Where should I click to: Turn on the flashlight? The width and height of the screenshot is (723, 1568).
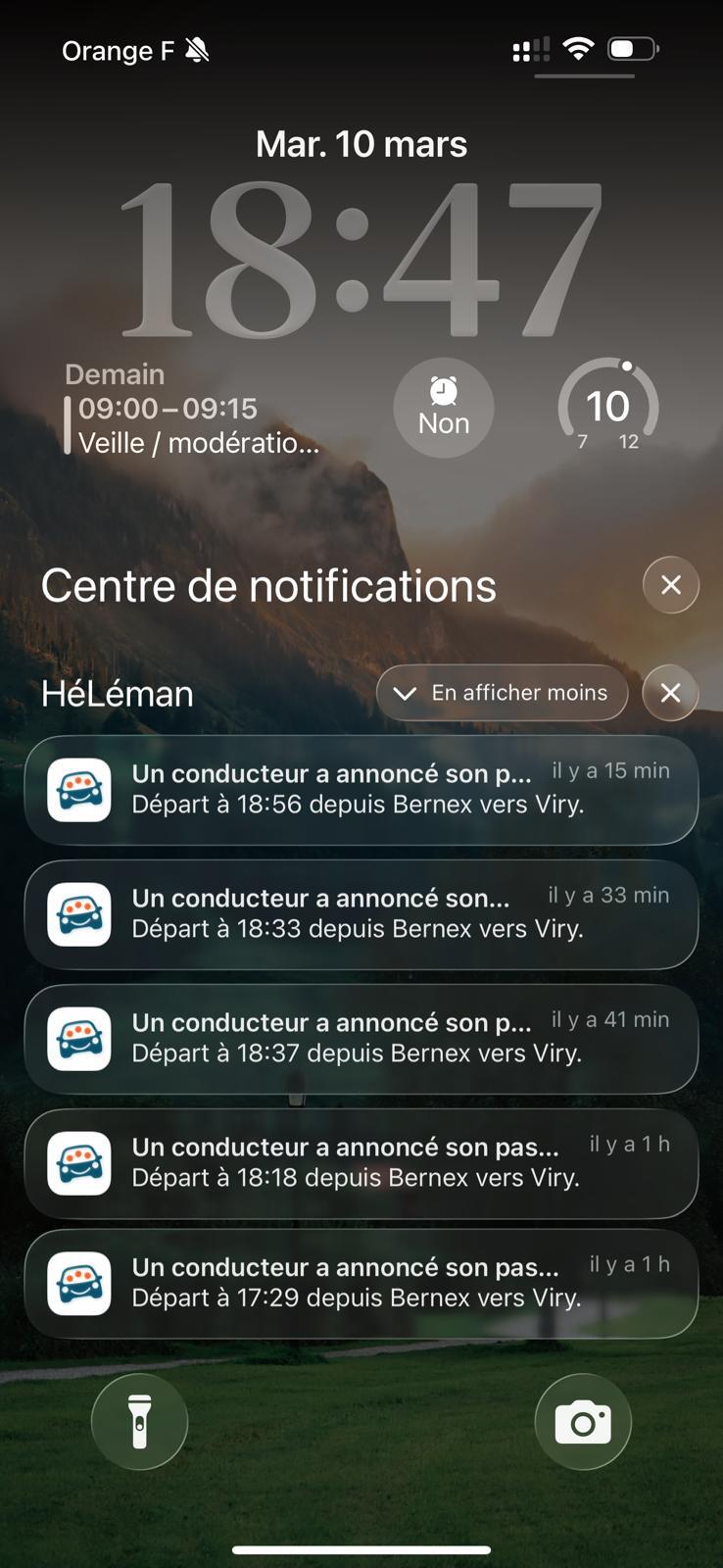click(x=139, y=1421)
